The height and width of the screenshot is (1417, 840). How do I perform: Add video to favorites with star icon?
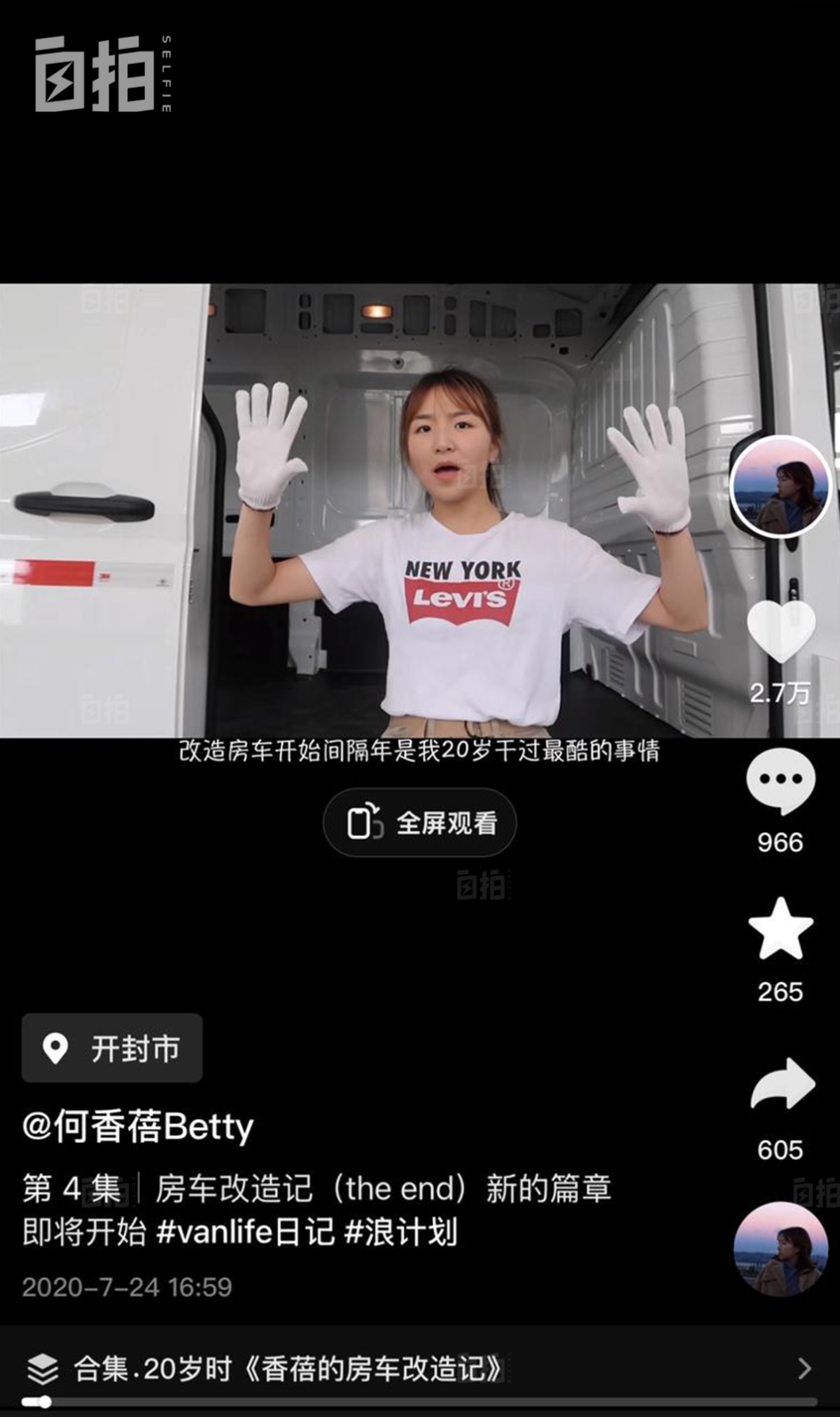point(781,929)
